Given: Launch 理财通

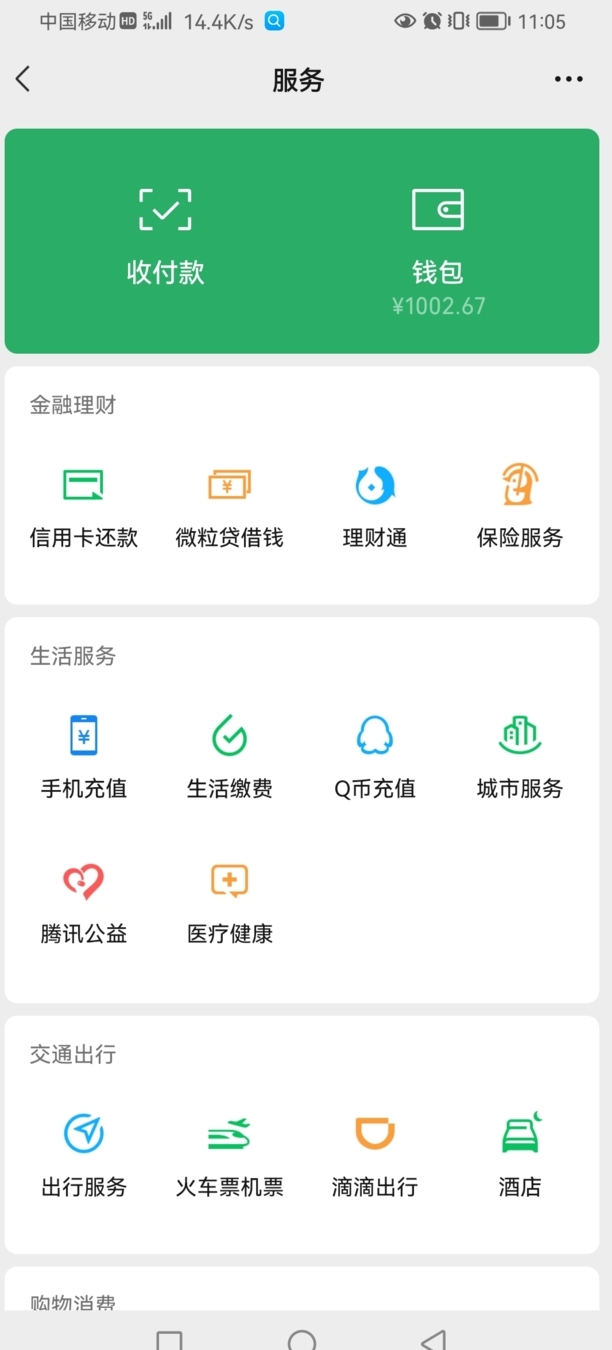Looking at the screenshot, I should tap(375, 508).
